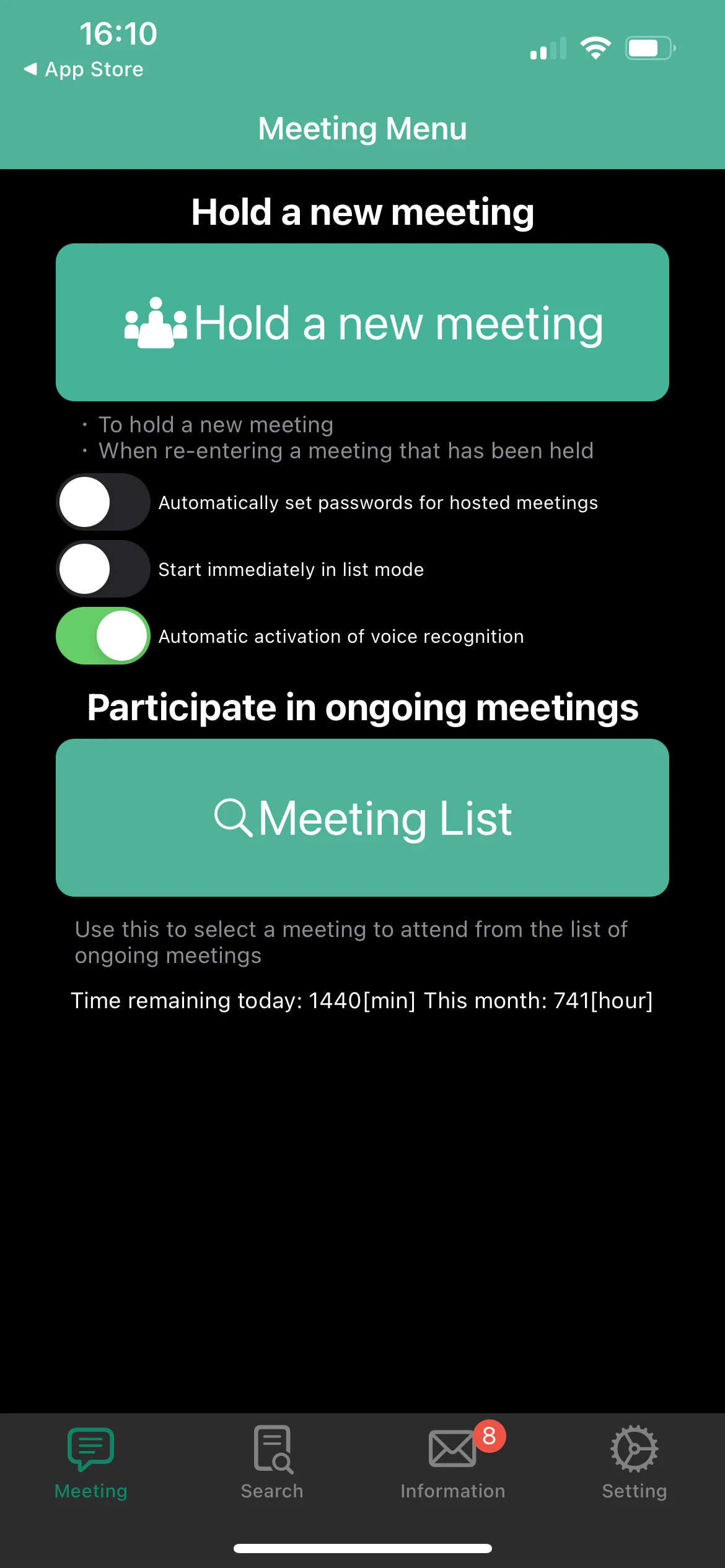Select the Meeting tab

click(x=91, y=1463)
